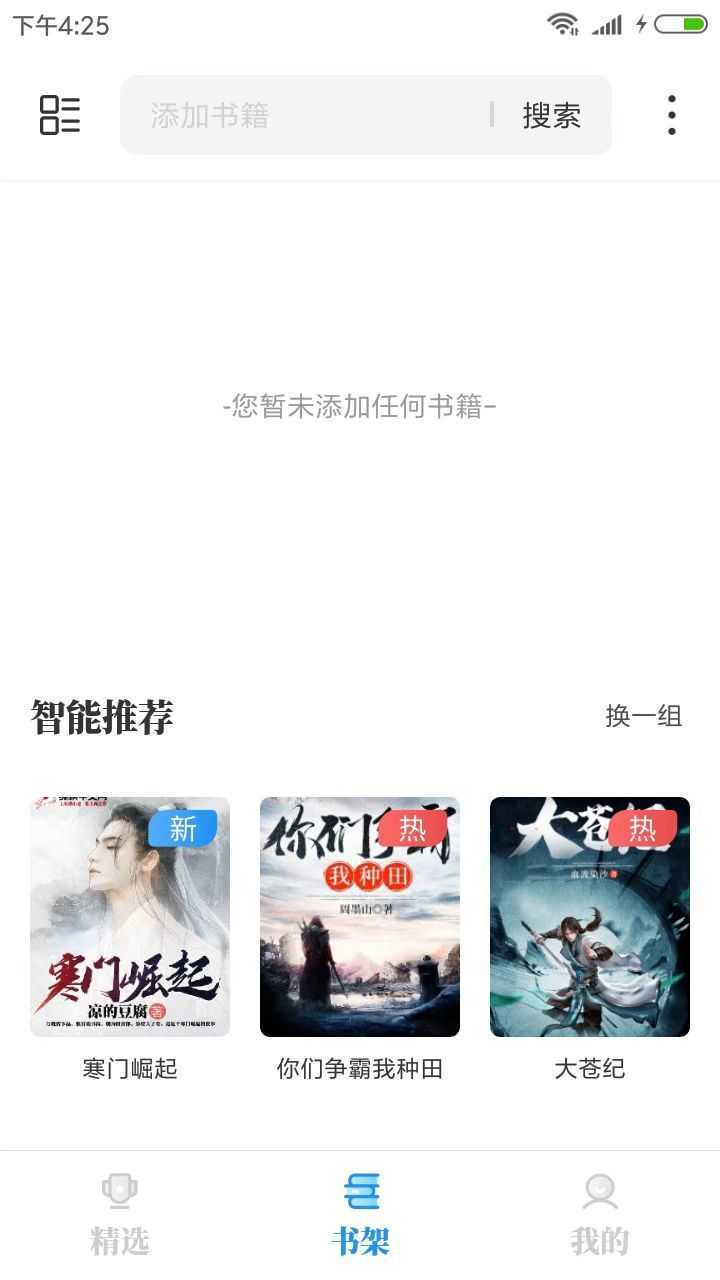The height and width of the screenshot is (1280, 720).
Task: Open the bookshelf layout switch icon
Action: click(59, 116)
